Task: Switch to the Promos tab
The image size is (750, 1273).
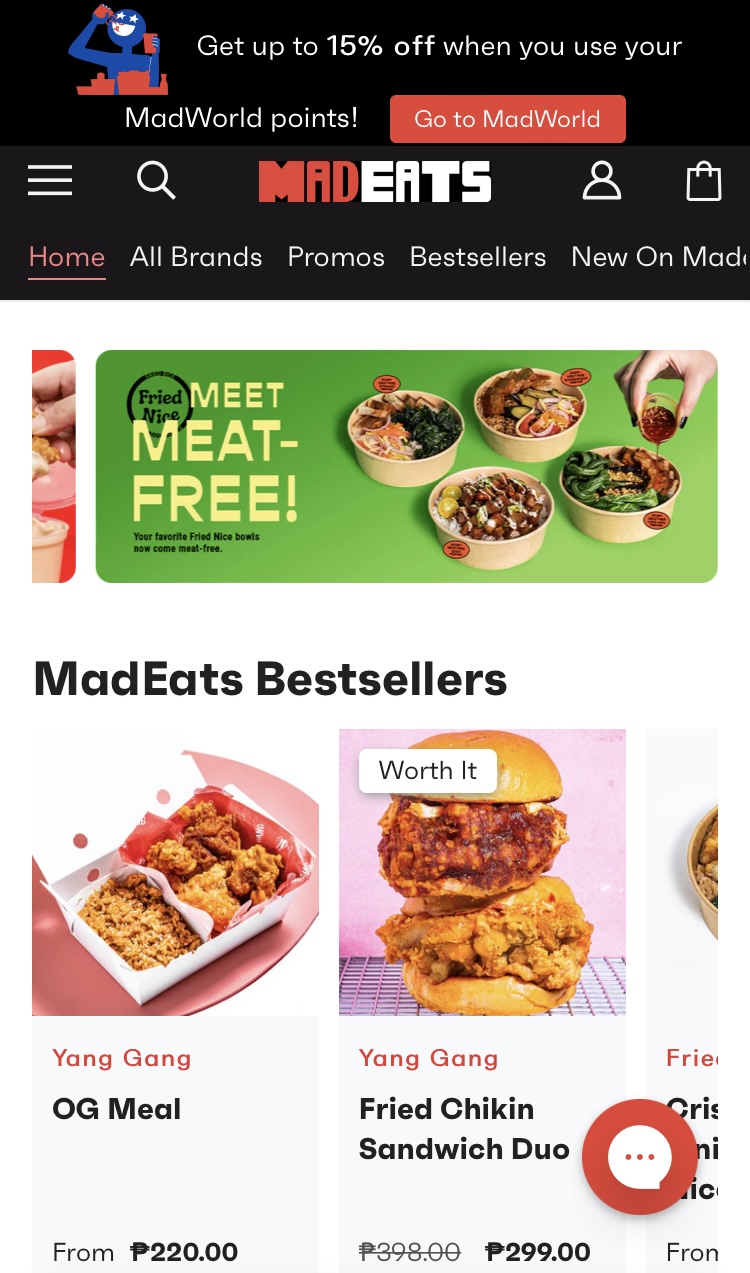Action: [336, 257]
